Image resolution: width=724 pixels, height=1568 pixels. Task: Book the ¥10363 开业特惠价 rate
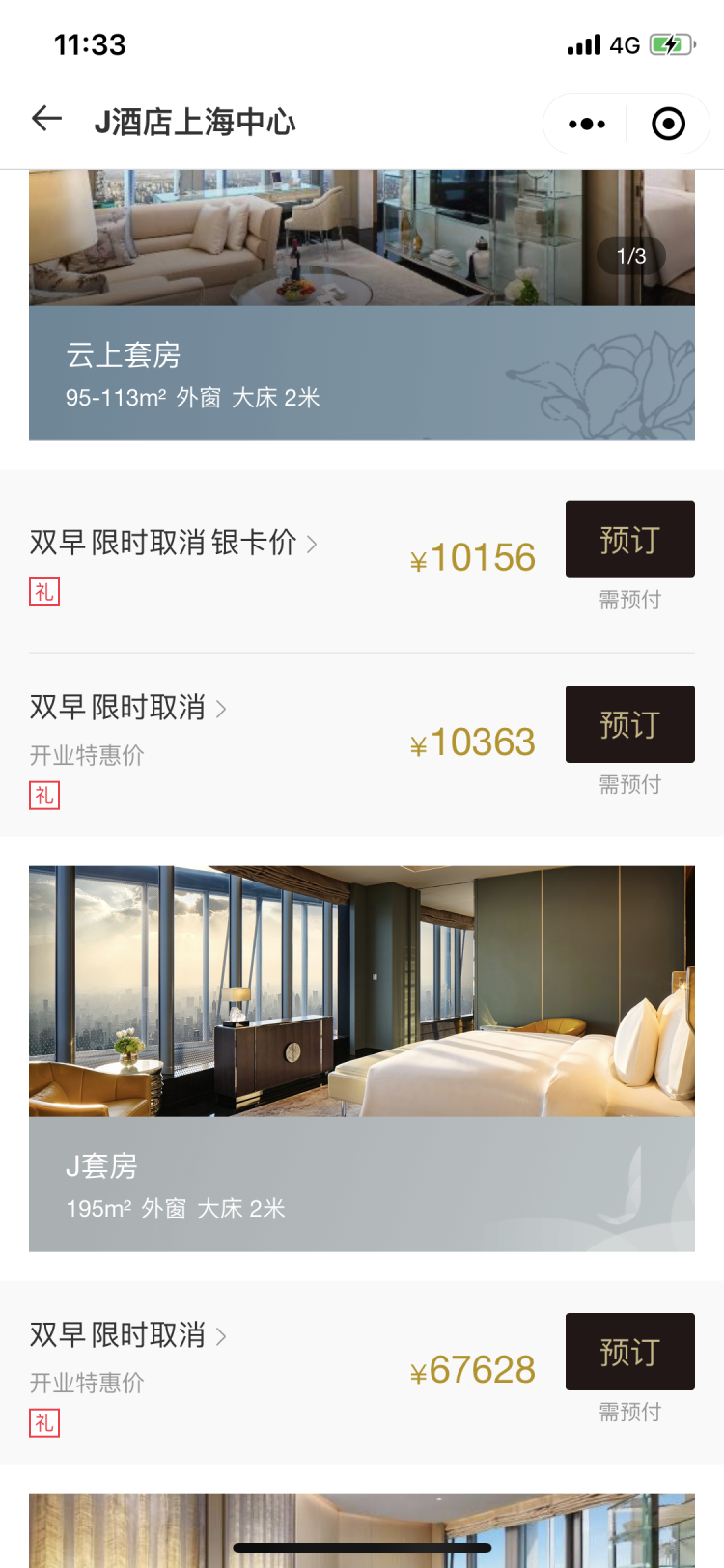point(629,724)
